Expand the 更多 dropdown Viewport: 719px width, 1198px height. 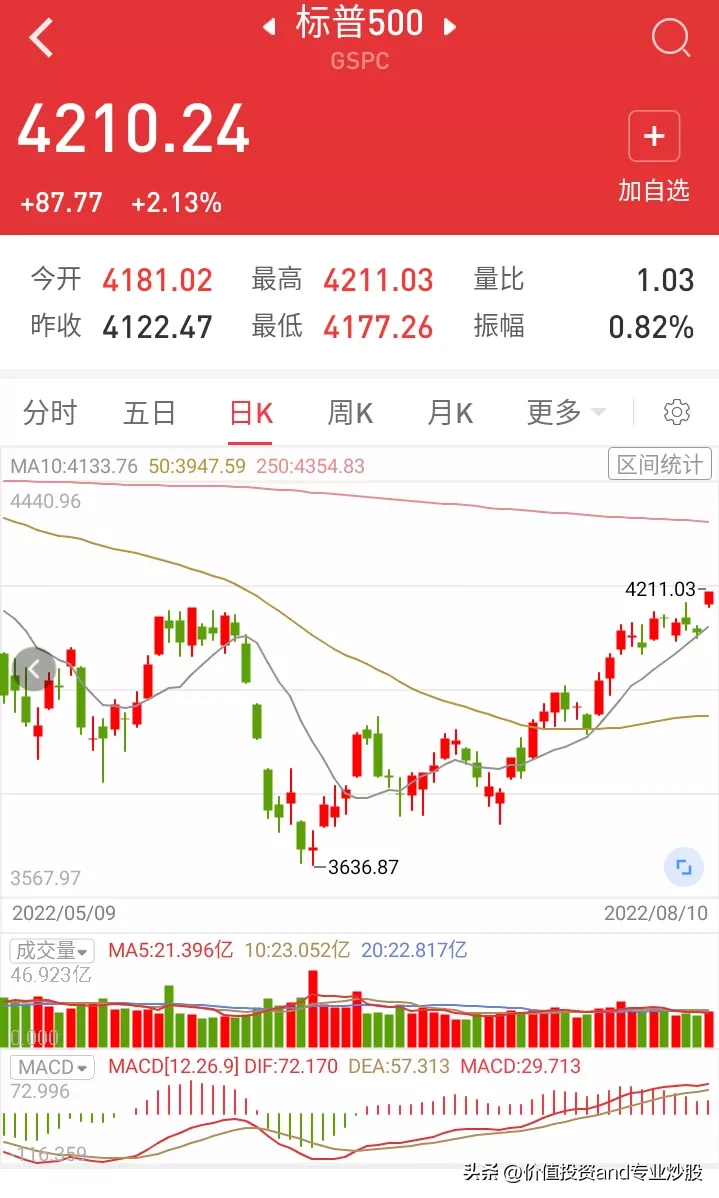[565, 413]
